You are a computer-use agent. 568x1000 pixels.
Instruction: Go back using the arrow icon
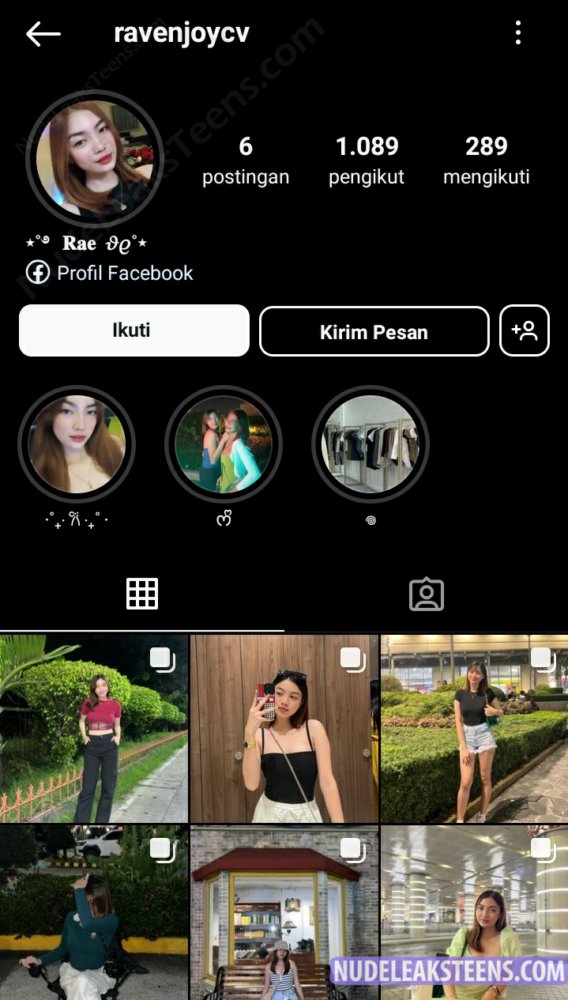[x=43, y=34]
